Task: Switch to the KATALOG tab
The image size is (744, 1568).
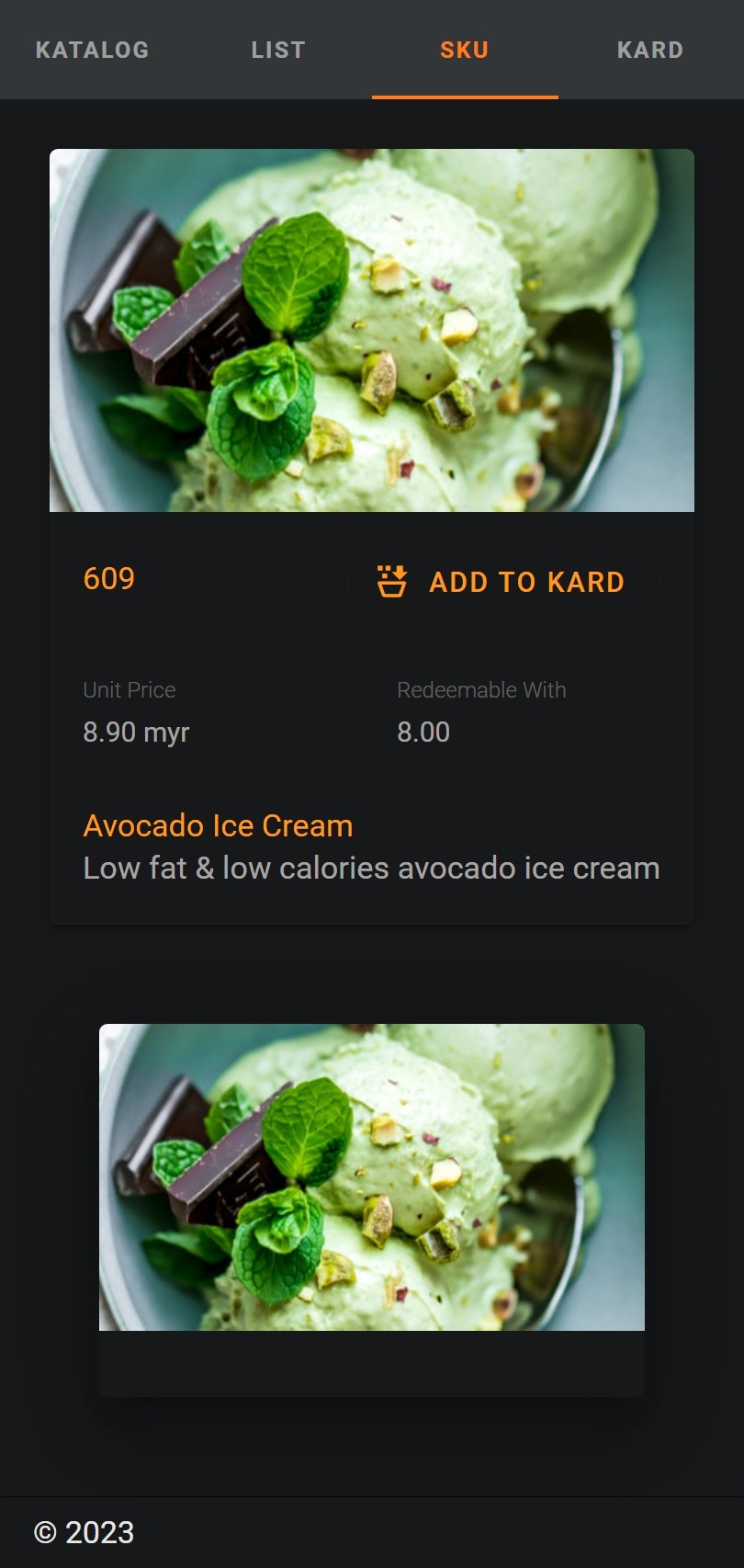Action: coord(91,50)
